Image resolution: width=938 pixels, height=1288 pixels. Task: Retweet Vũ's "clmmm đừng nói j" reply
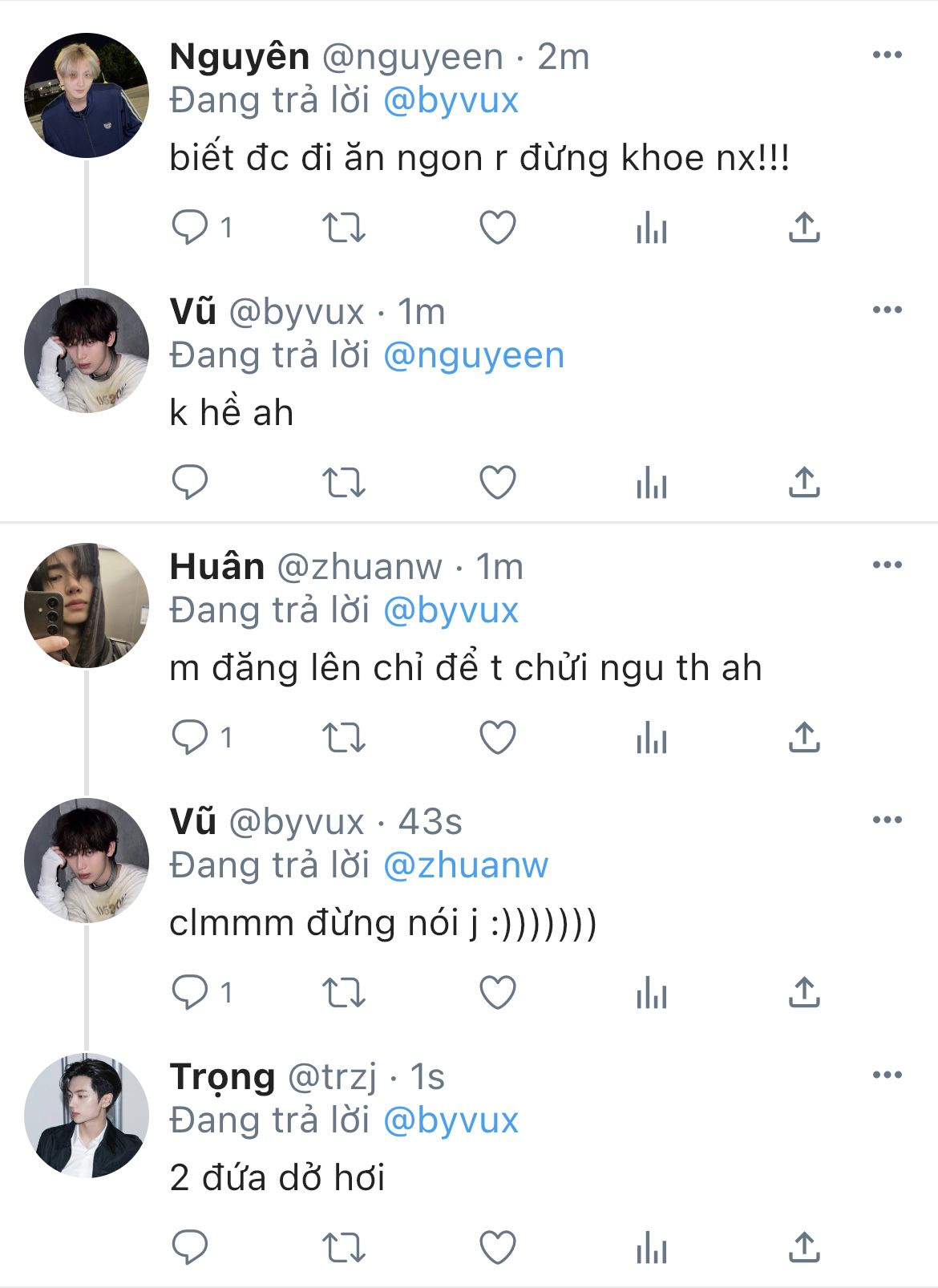click(343, 993)
